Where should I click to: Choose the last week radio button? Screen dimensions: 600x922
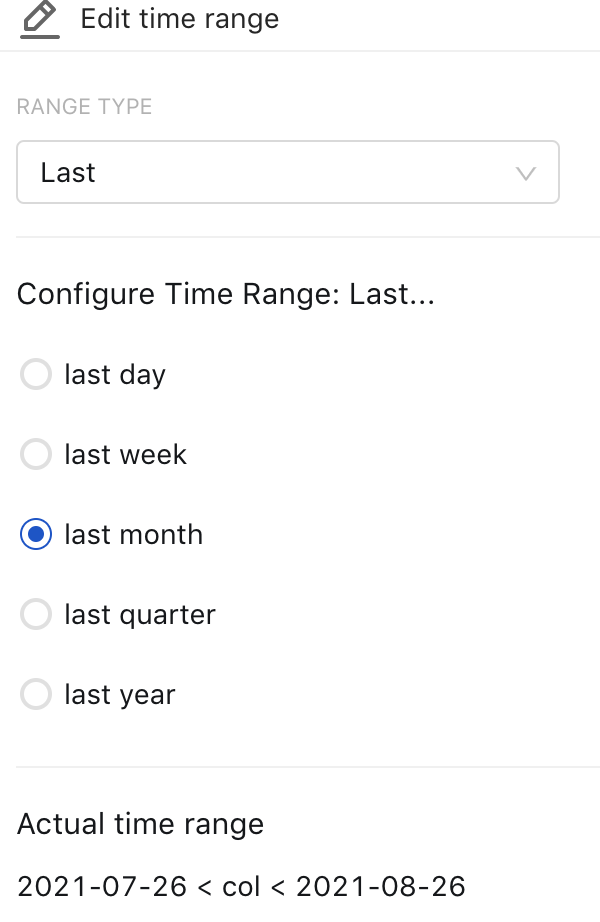[36, 455]
